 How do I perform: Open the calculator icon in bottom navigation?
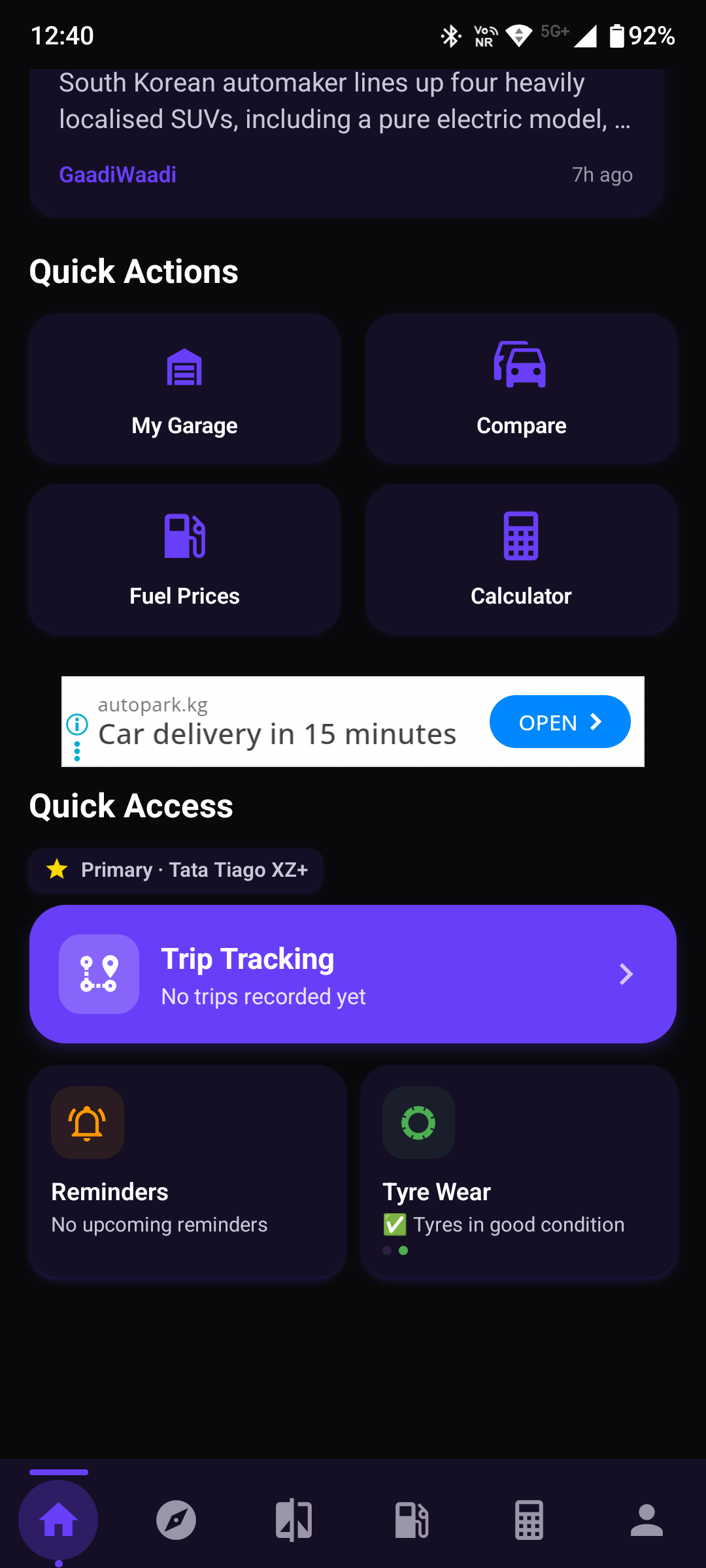[529, 1520]
